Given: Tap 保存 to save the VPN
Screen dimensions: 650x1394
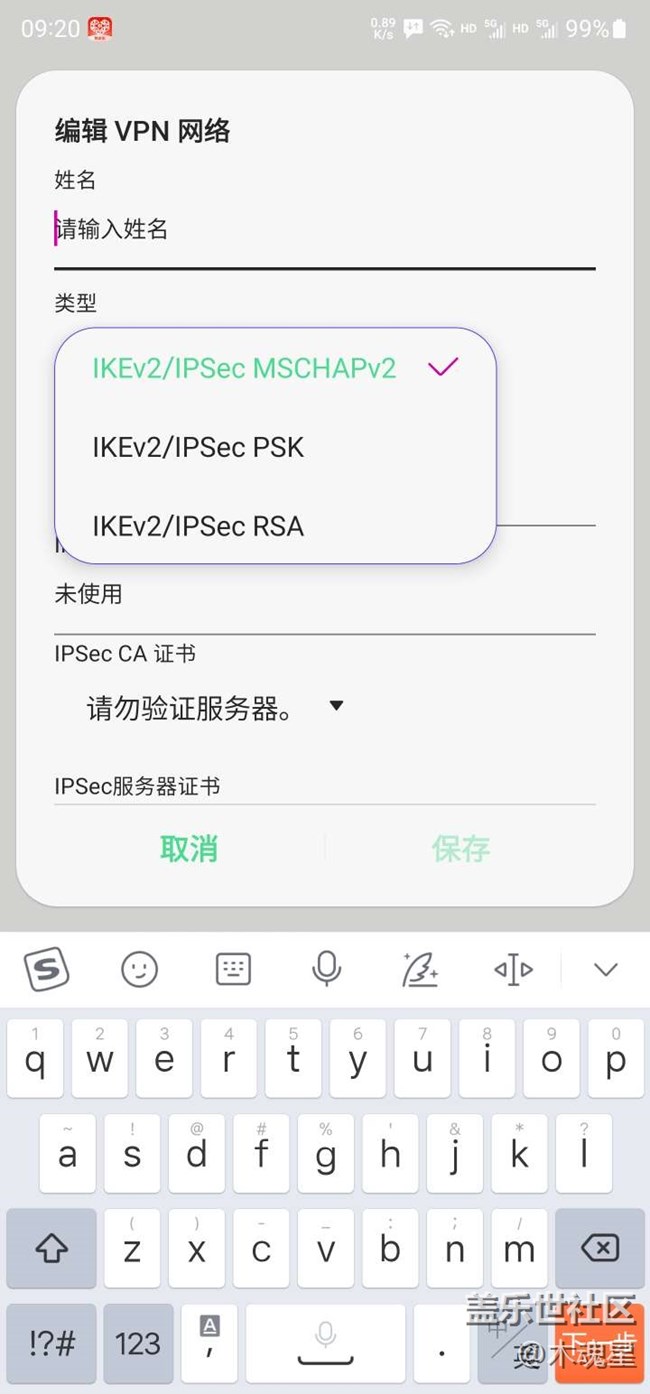Looking at the screenshot, I should coord(461,849).
